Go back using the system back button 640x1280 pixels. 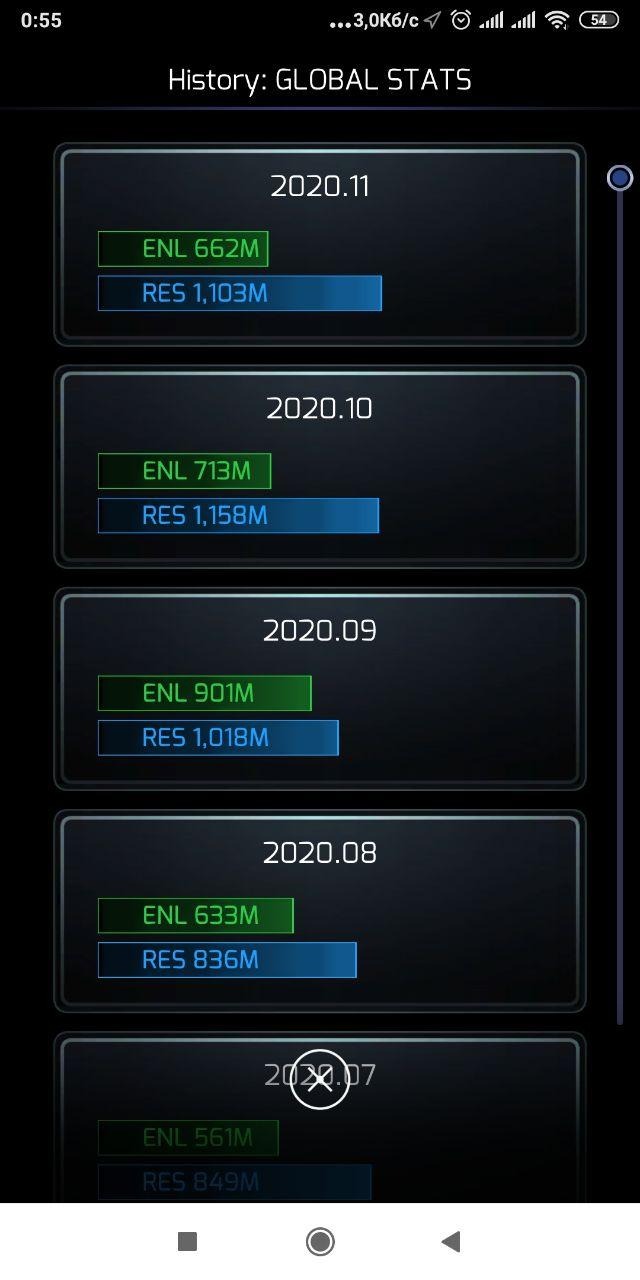click(451, 1242)
